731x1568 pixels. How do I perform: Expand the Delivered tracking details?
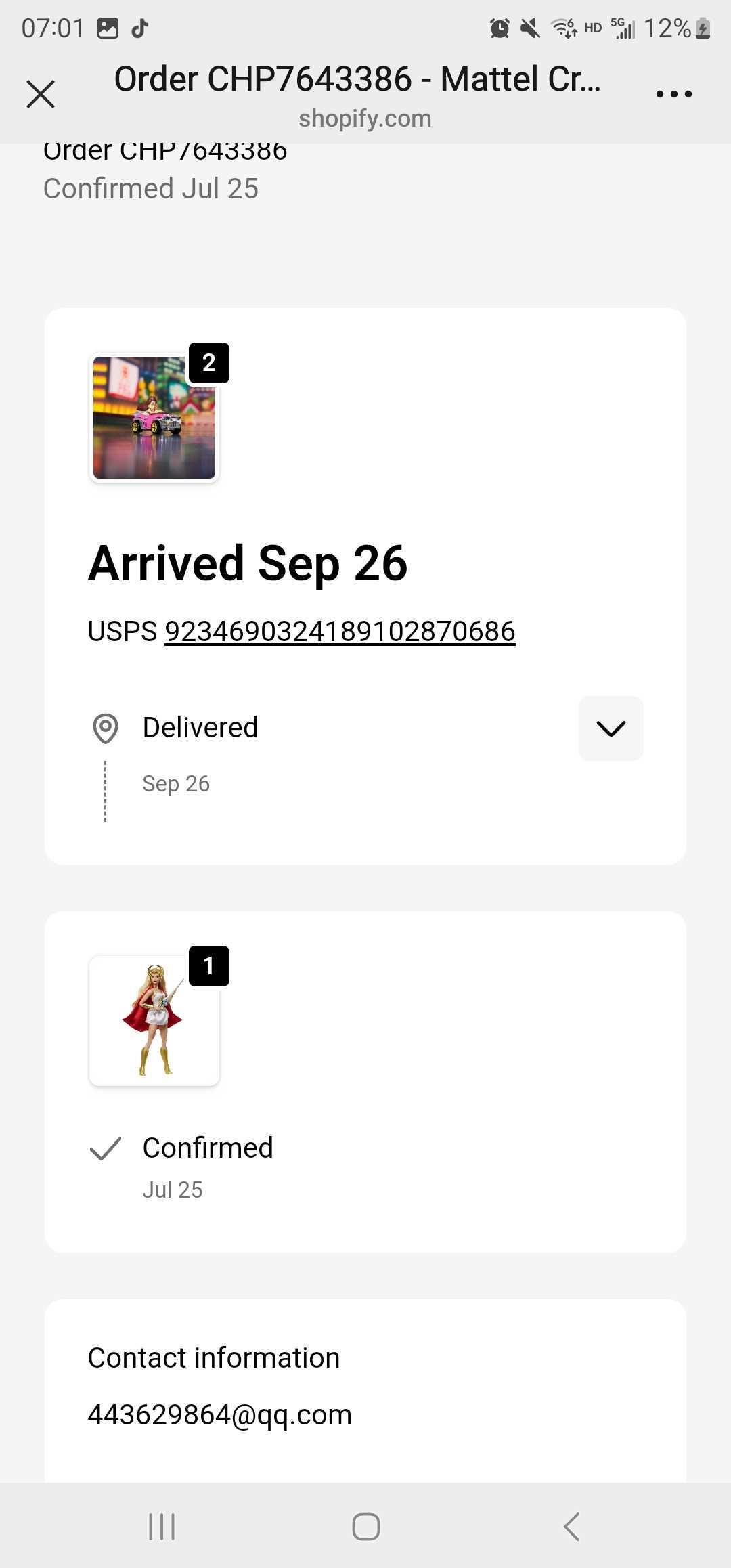pyautogui.click(x=611, y=728)
